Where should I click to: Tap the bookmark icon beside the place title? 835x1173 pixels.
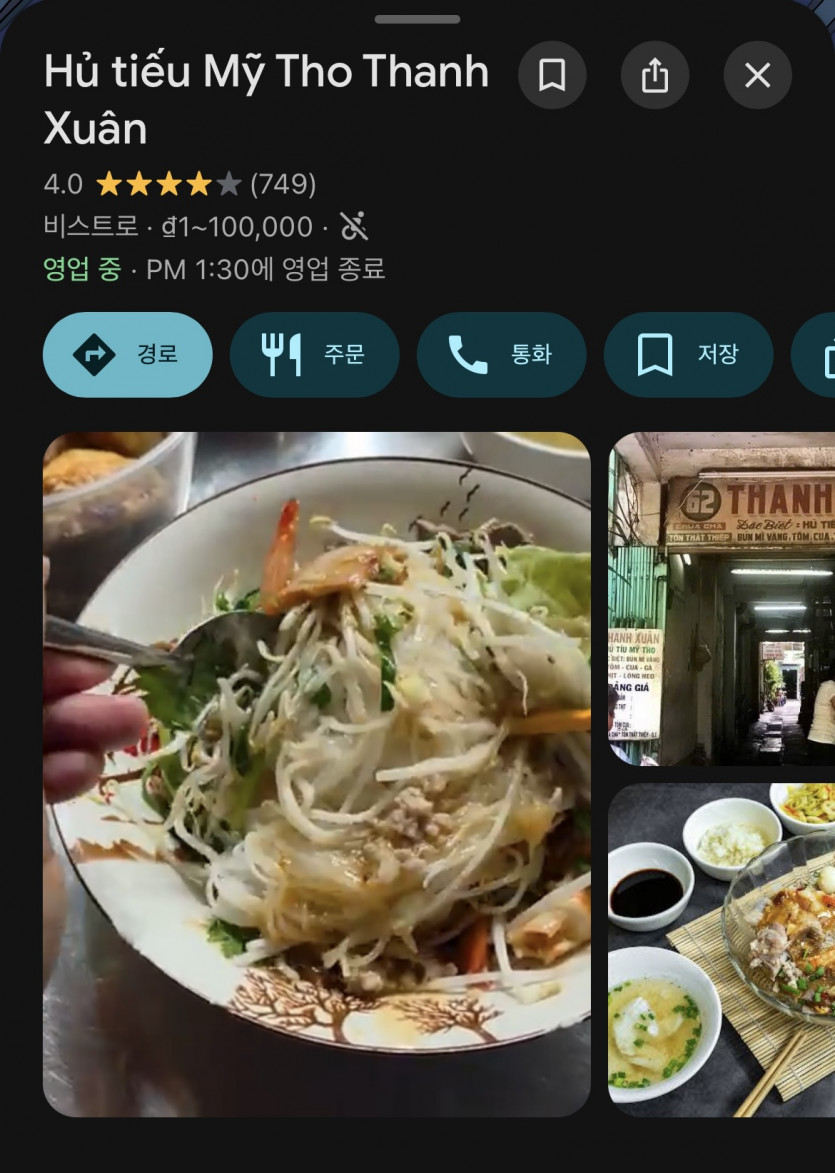tap(552, 75)
